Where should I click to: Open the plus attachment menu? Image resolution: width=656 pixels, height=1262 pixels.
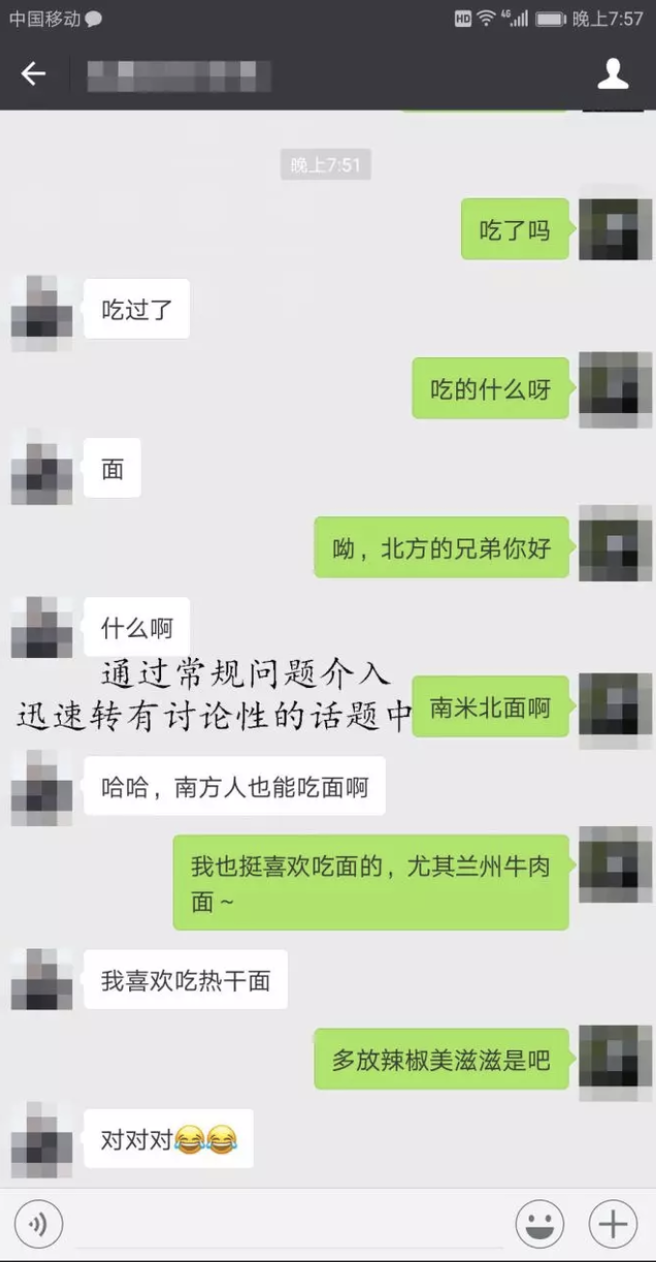click(x=613, y=1225)
